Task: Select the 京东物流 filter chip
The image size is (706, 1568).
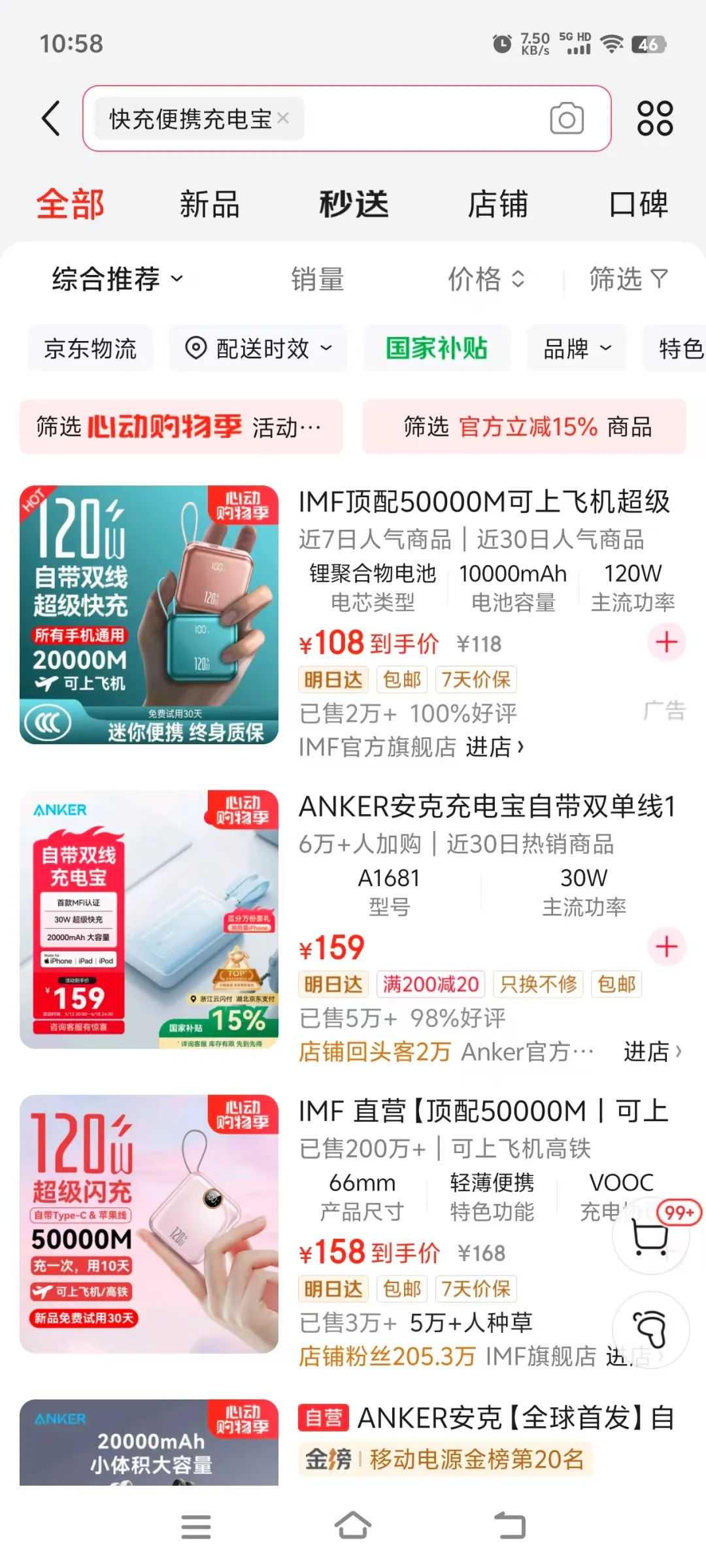Action: tap(90, 348)
